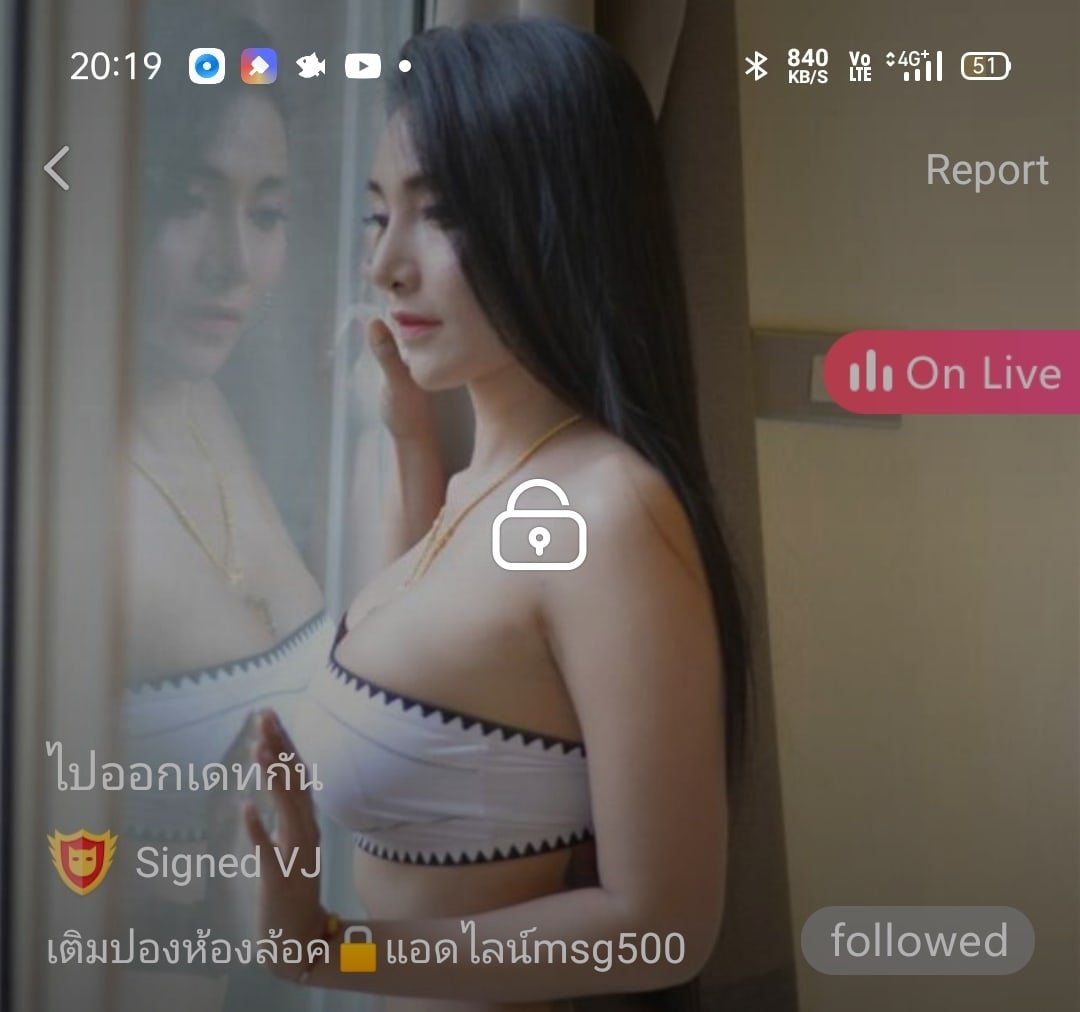Viewport: 1080px width, 1012px height.
Task: Tap the lock icon to unlock room
Action: point(539,526)
